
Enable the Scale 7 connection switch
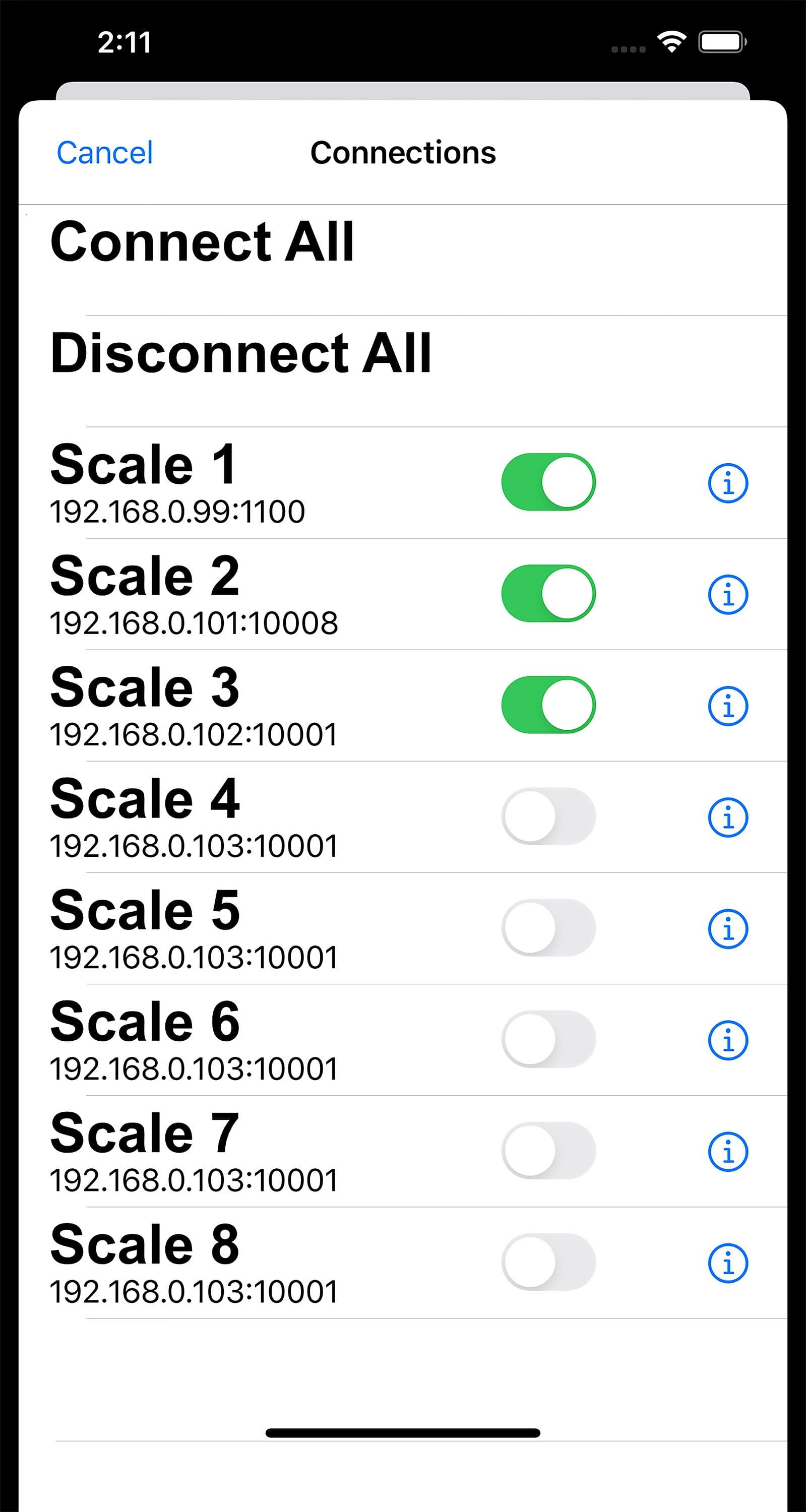(x=547, y=1151)
